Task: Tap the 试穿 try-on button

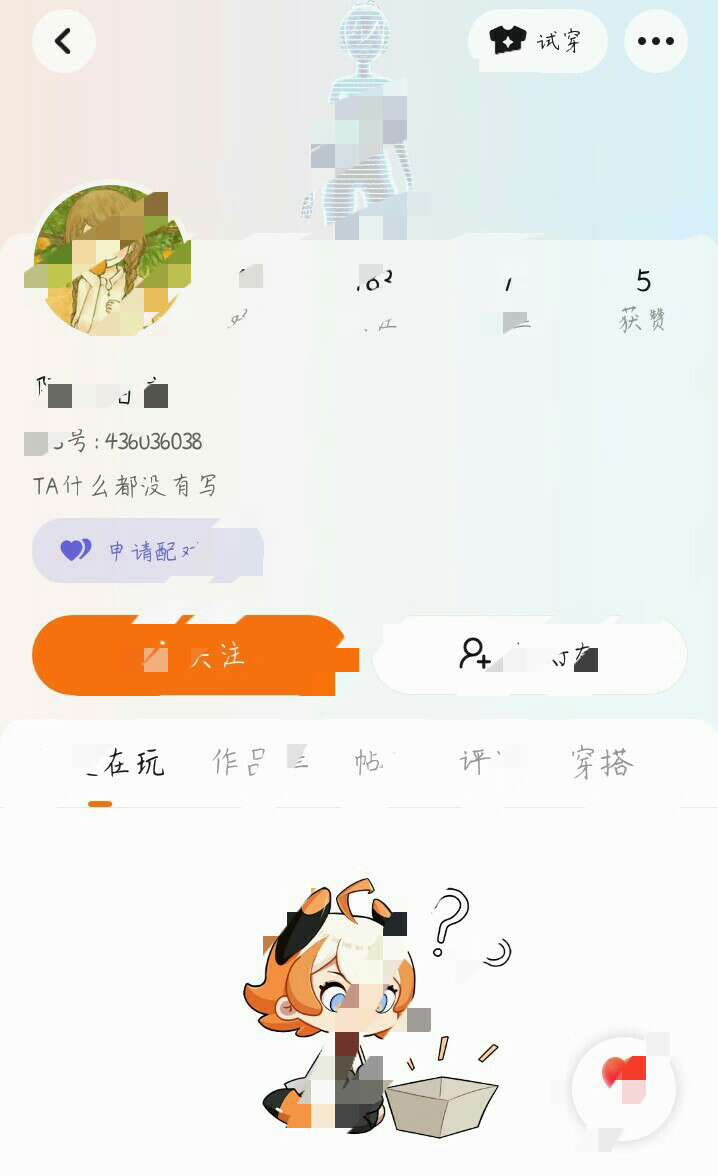Action: (x=537, y=41)
